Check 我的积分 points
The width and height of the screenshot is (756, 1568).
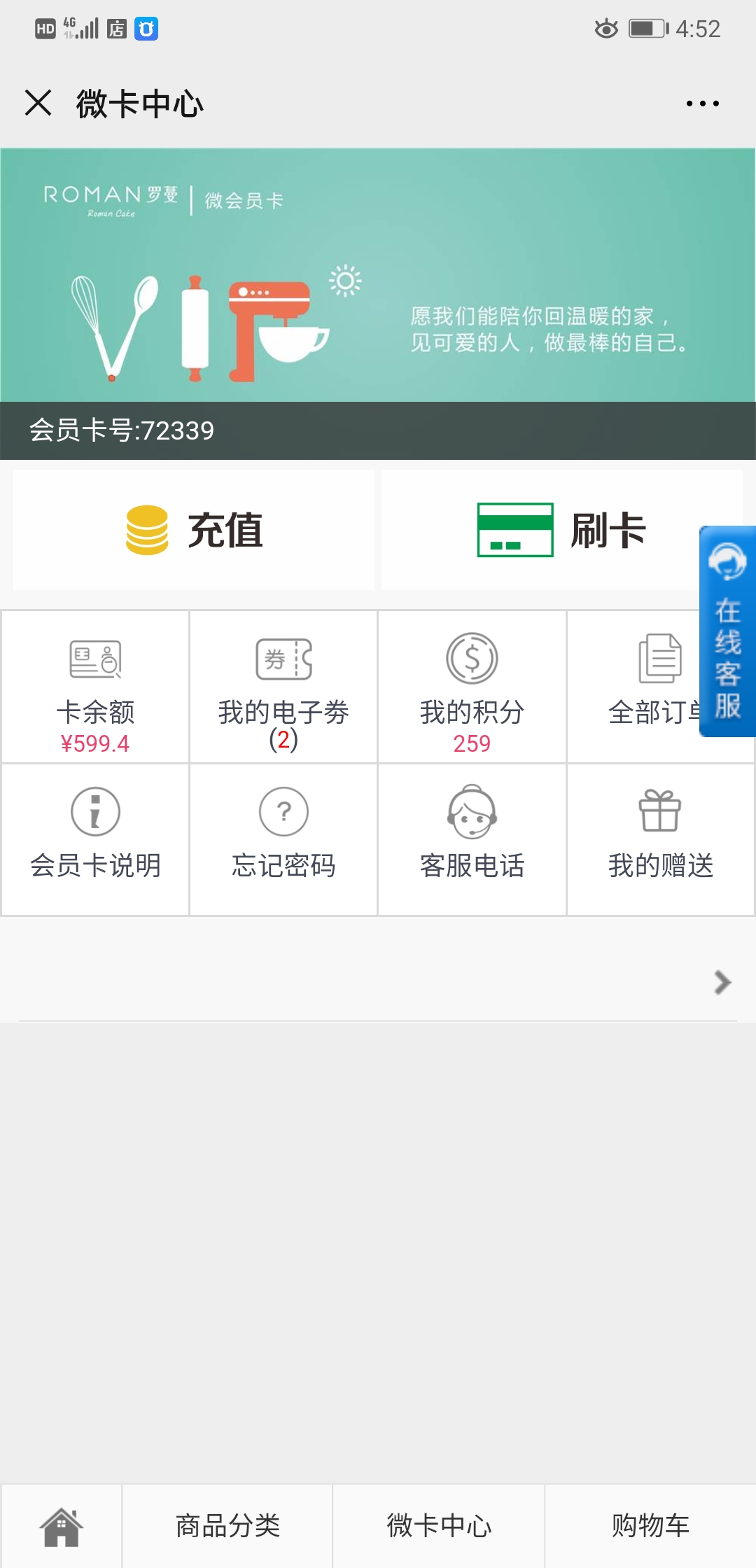tap(472, 687)
